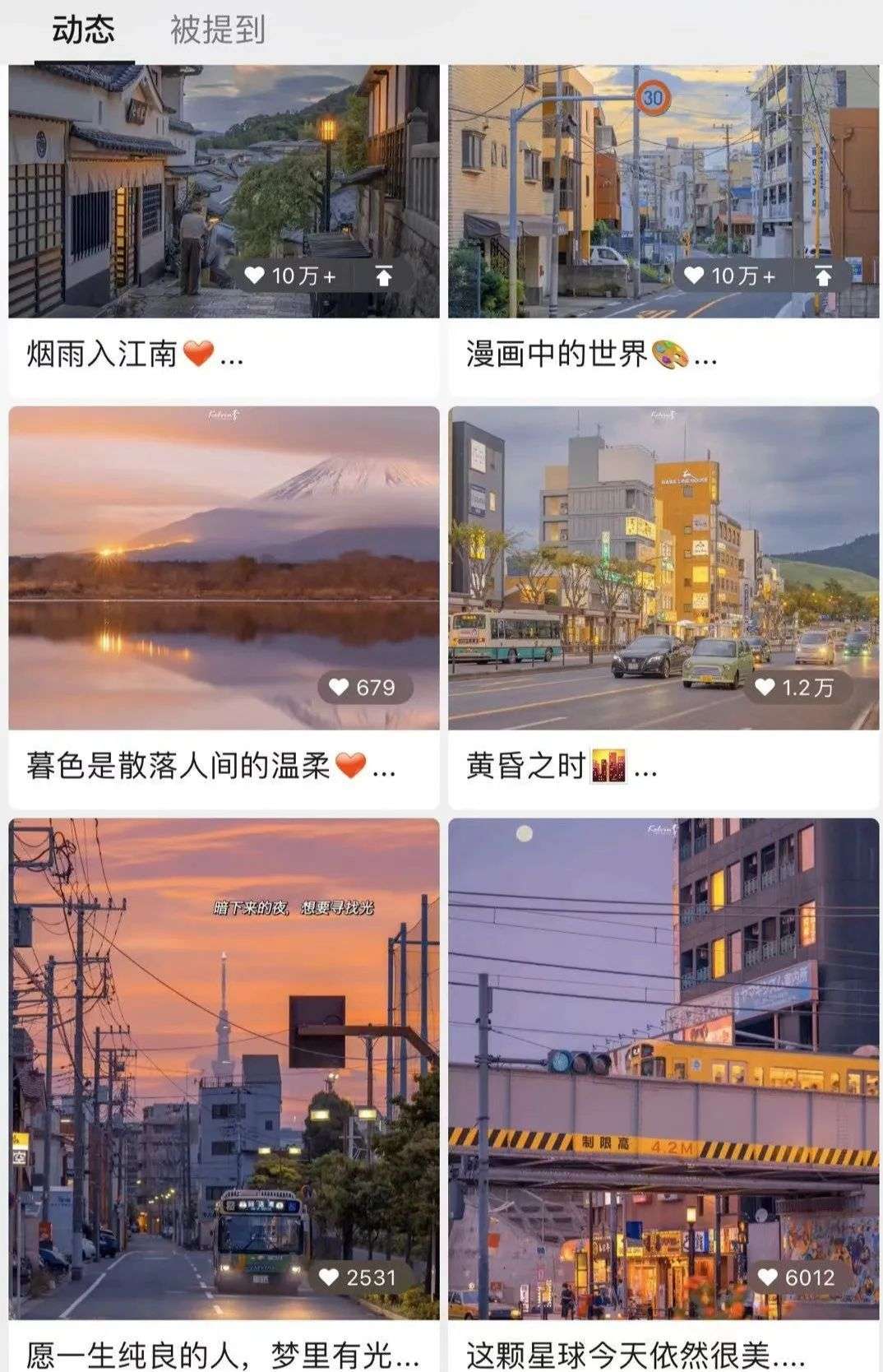The height and width of the screenshot is (1372, 883).
Task: Click the pin arrow icon on 烟雨入江南 post
Action: coord(382,276)
